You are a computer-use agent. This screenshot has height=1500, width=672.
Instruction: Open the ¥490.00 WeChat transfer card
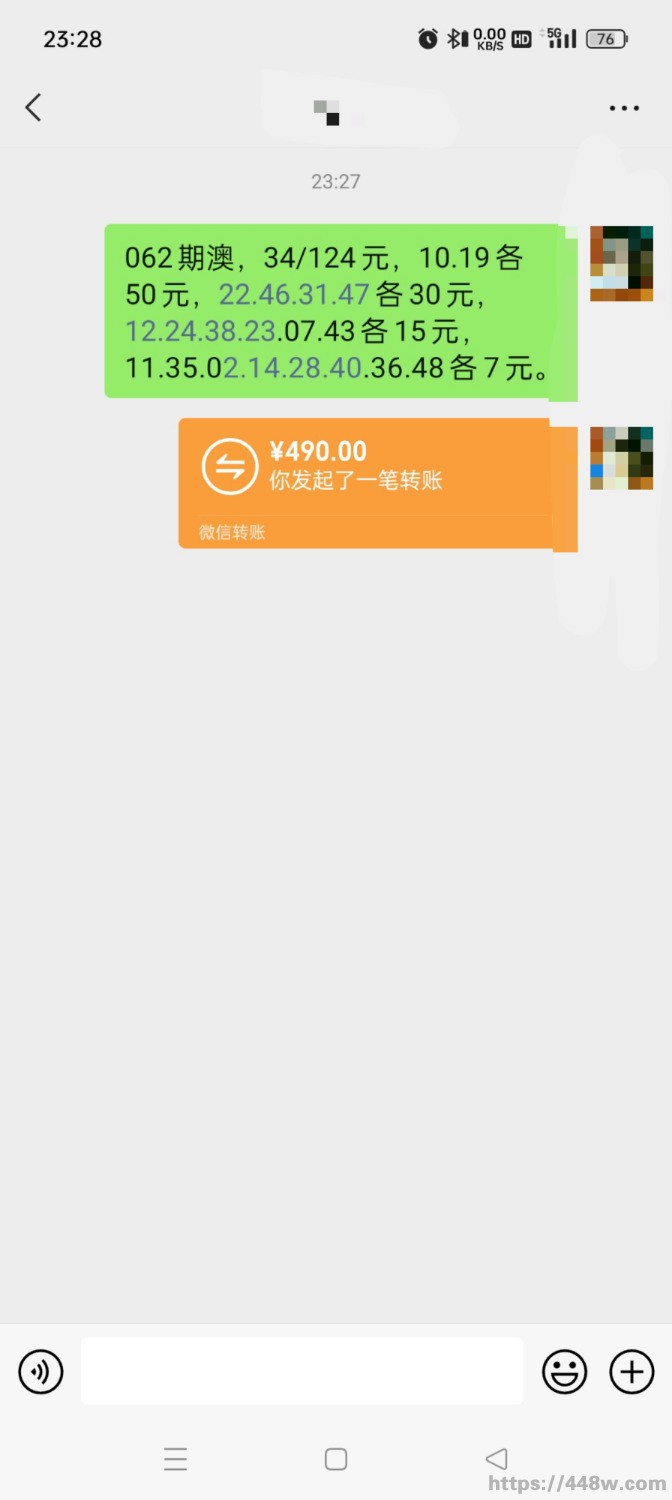click(365, 483)
